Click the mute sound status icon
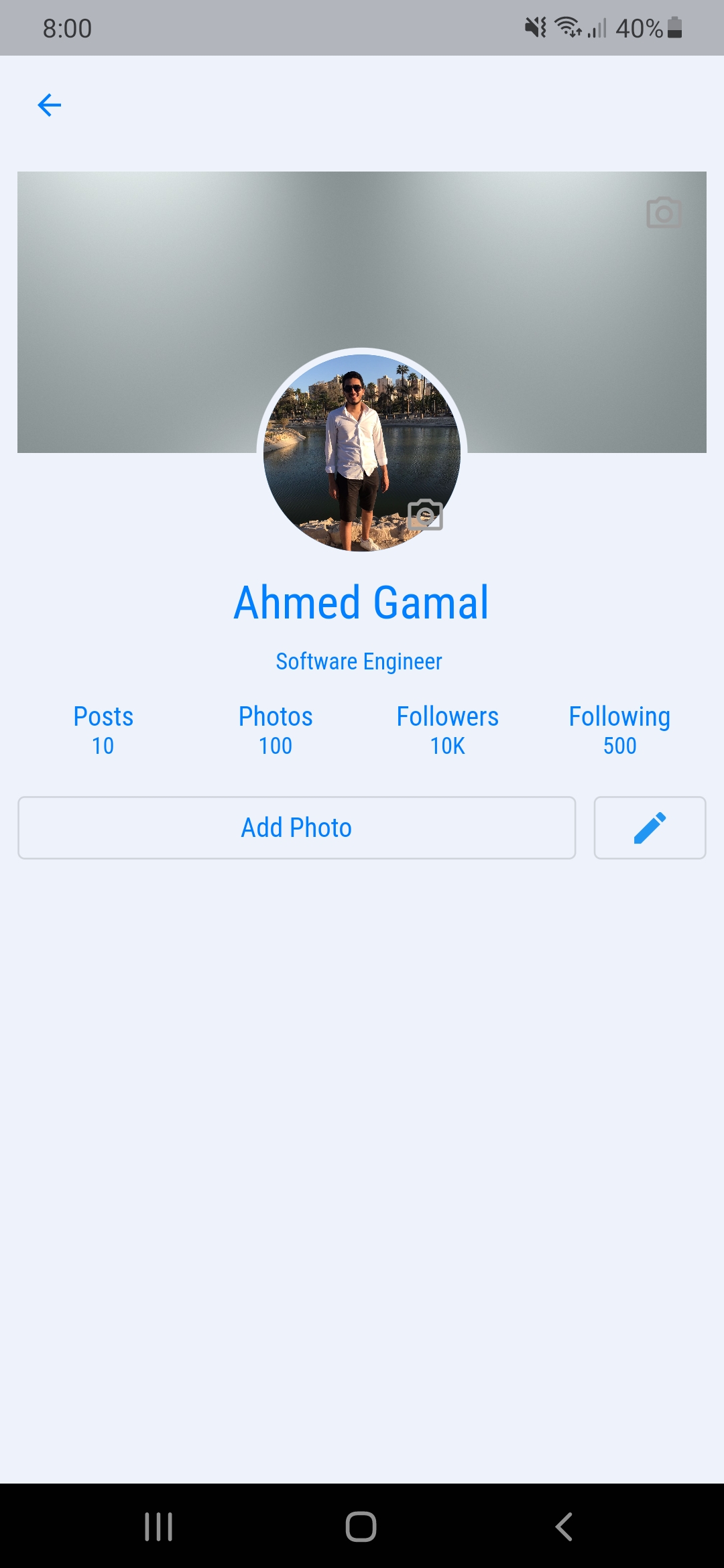 pyautogui.click(x=533, y=27)
